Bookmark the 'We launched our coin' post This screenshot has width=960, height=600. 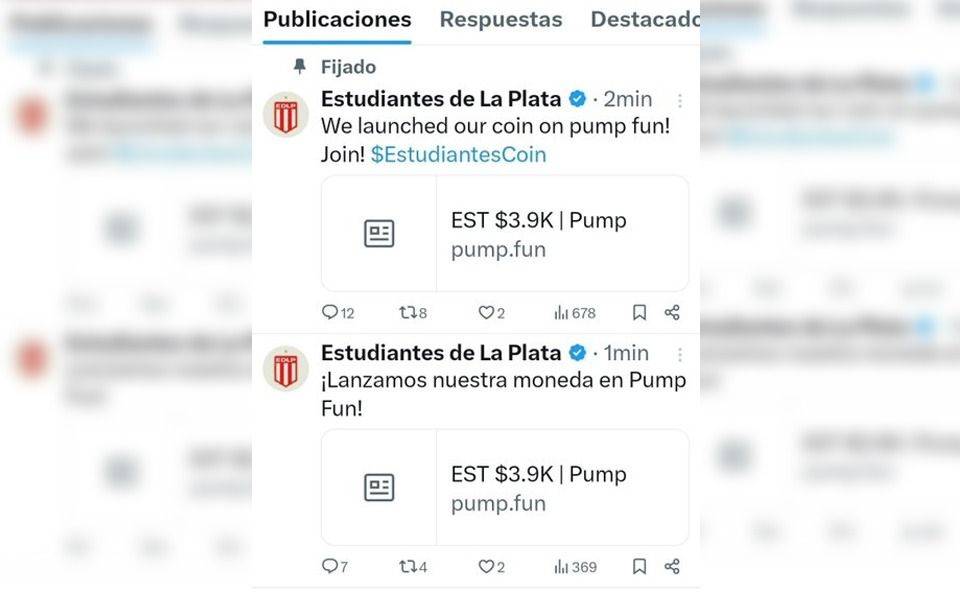pos(639,313)
